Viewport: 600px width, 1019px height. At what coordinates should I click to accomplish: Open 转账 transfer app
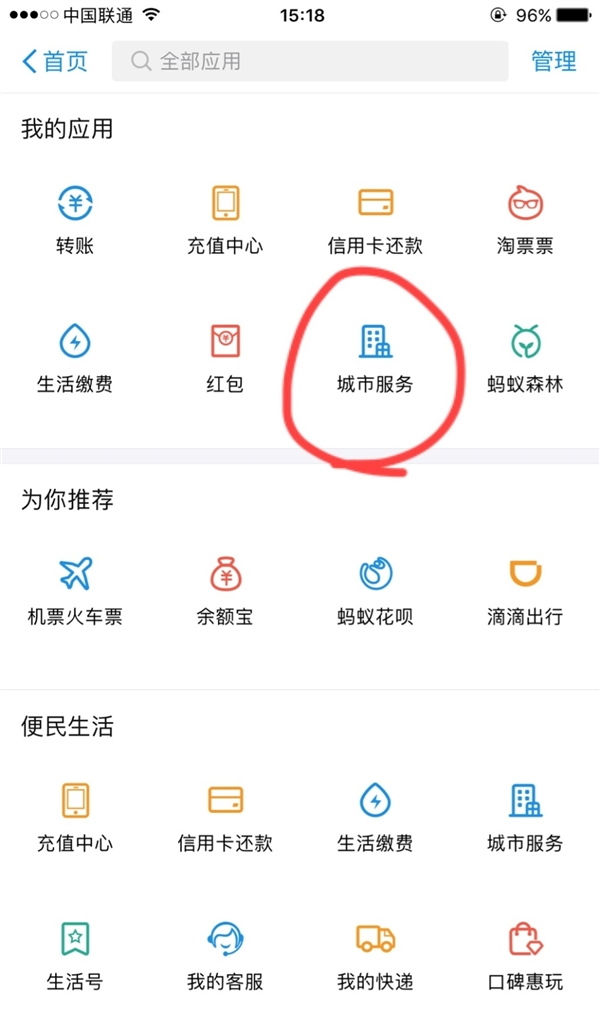pos(75,218)
